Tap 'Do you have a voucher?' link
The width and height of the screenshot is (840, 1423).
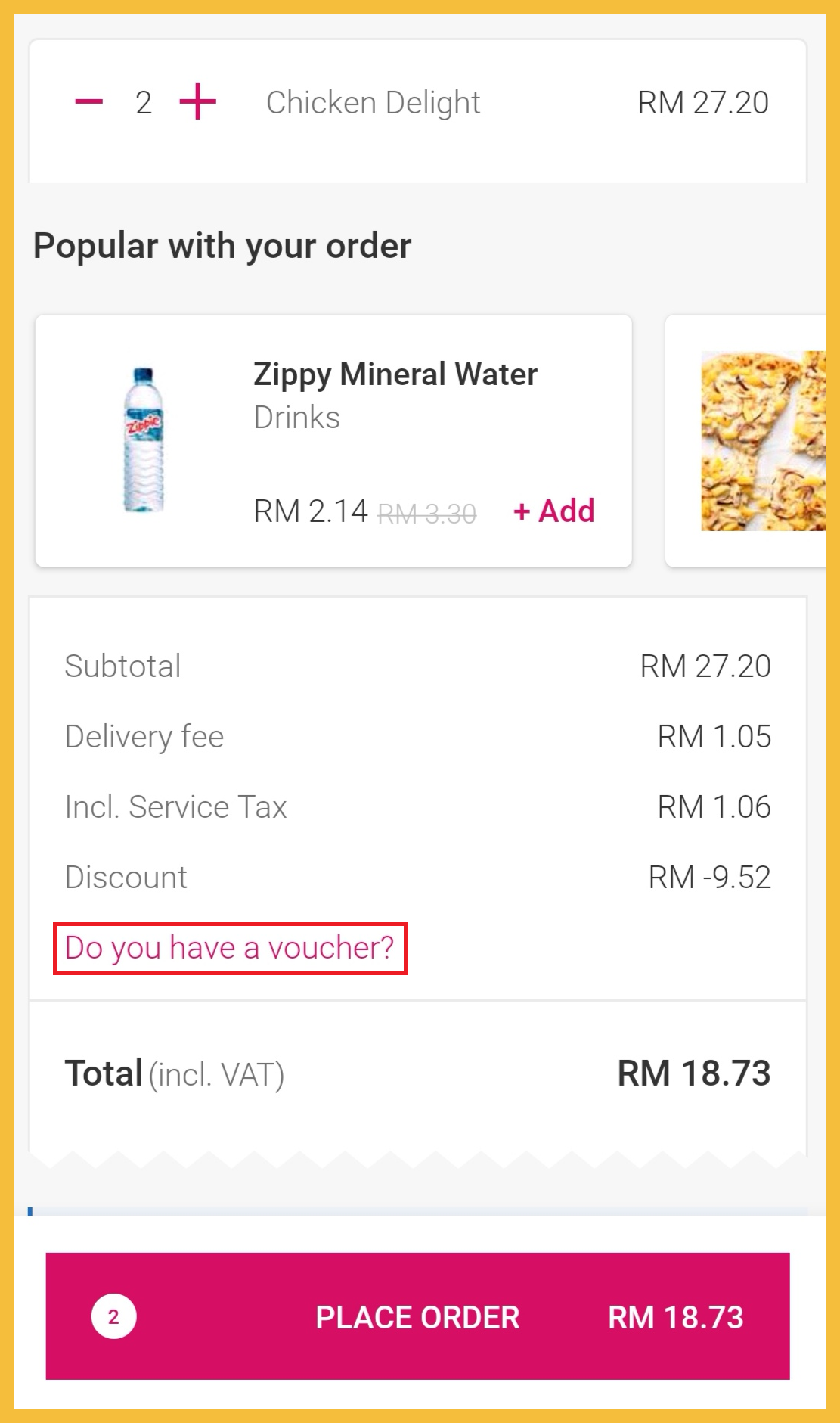point(230,948)
